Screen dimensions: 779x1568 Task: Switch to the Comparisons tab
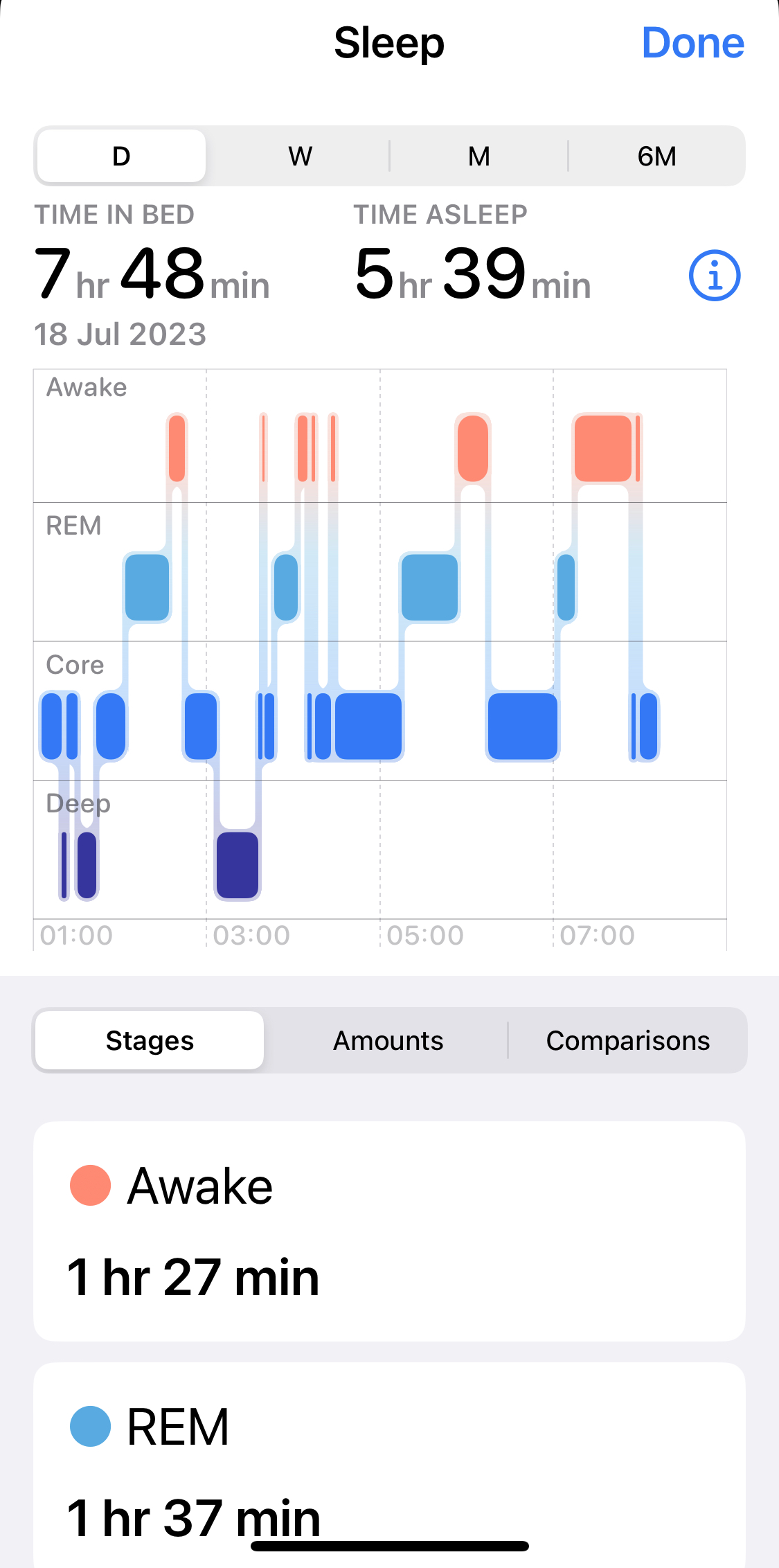point(627,1040)
